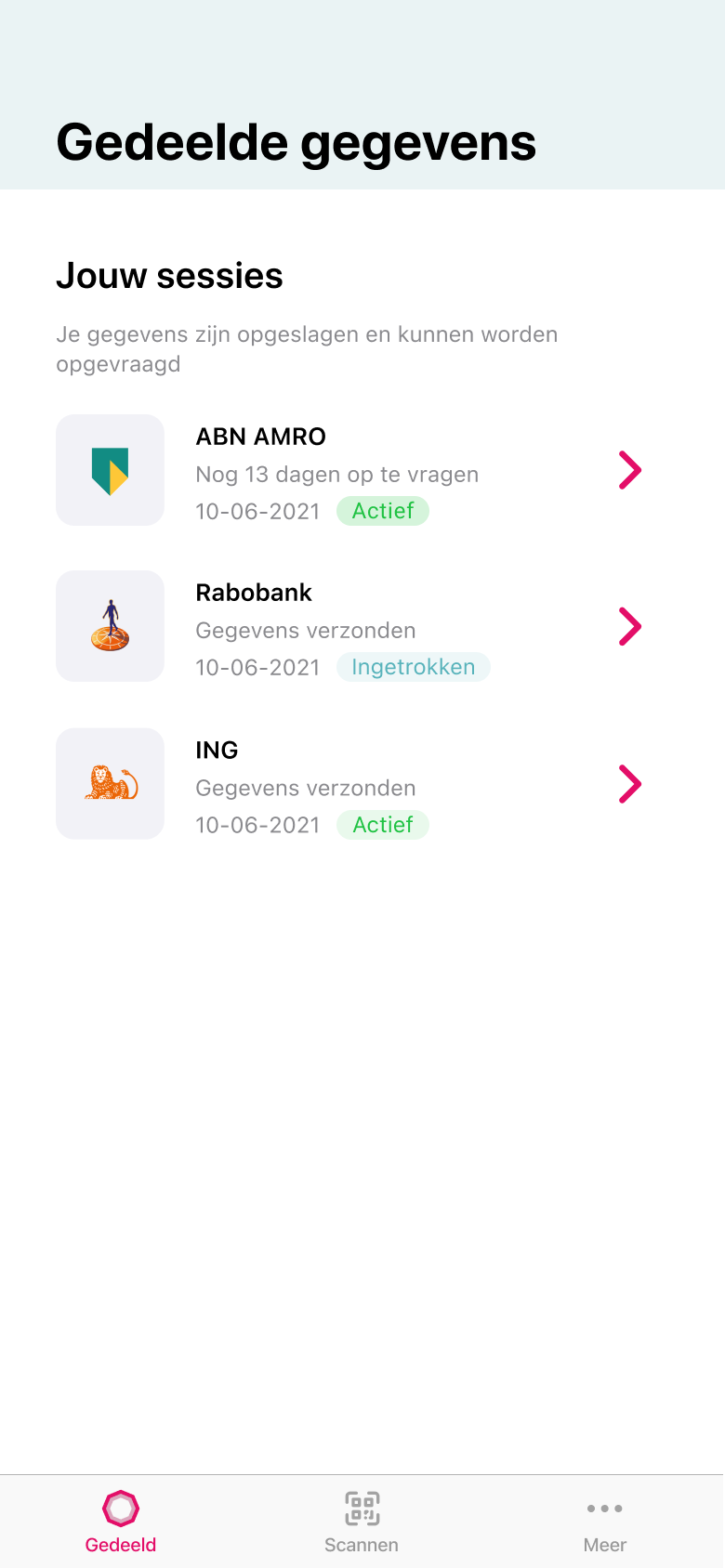Open the Meer tab

click(604, 1522)
